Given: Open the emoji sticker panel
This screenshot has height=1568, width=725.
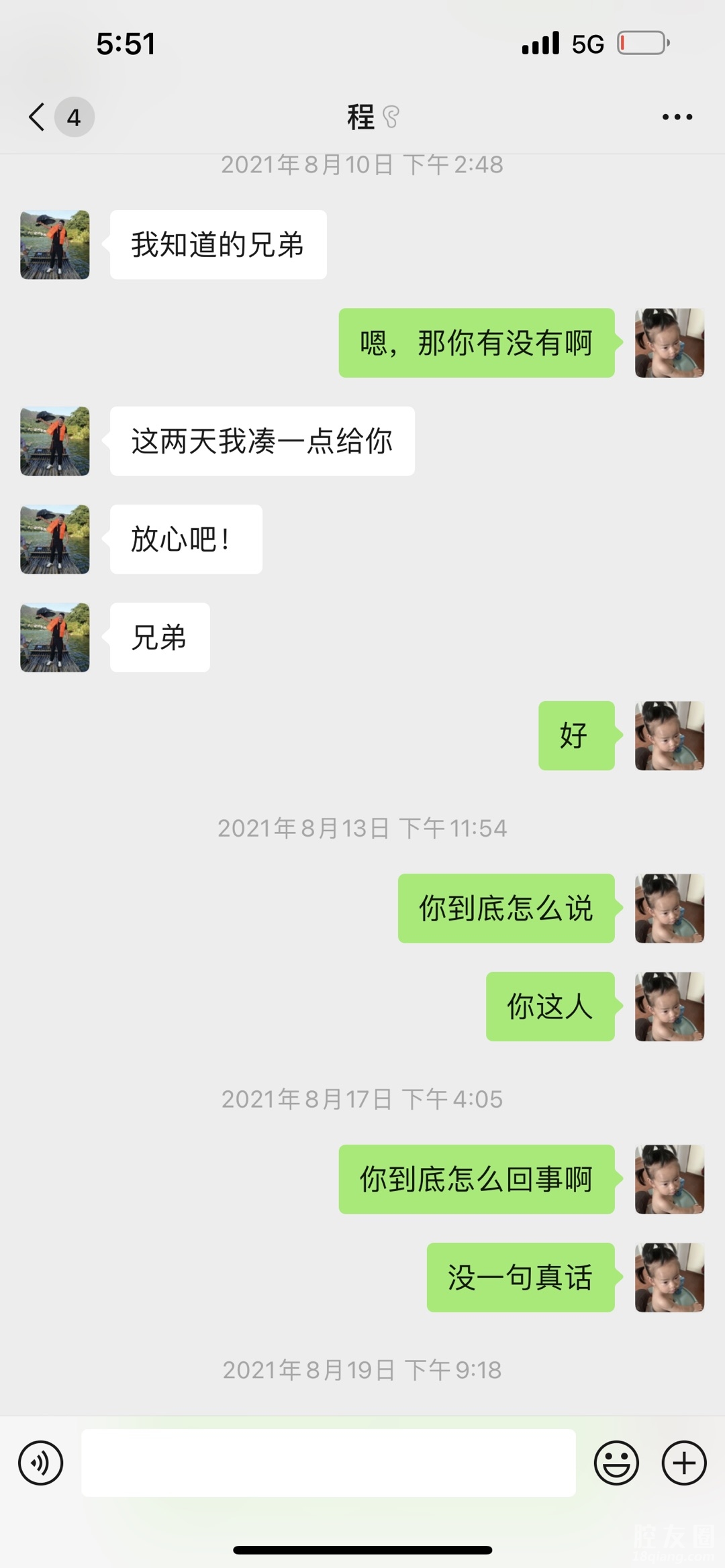Looking at the screenshot, I should point(616,1463).
